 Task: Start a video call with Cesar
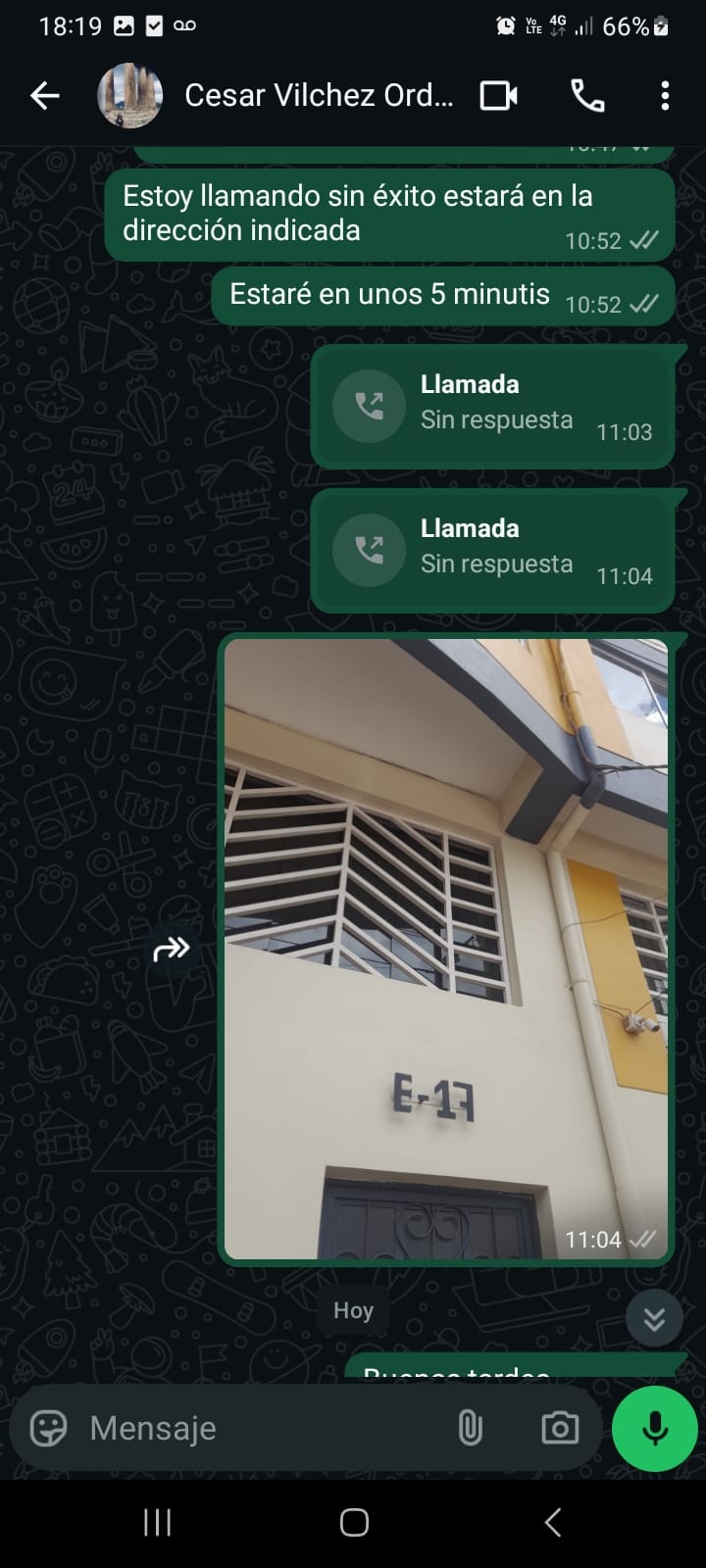(x=498, y=95)
